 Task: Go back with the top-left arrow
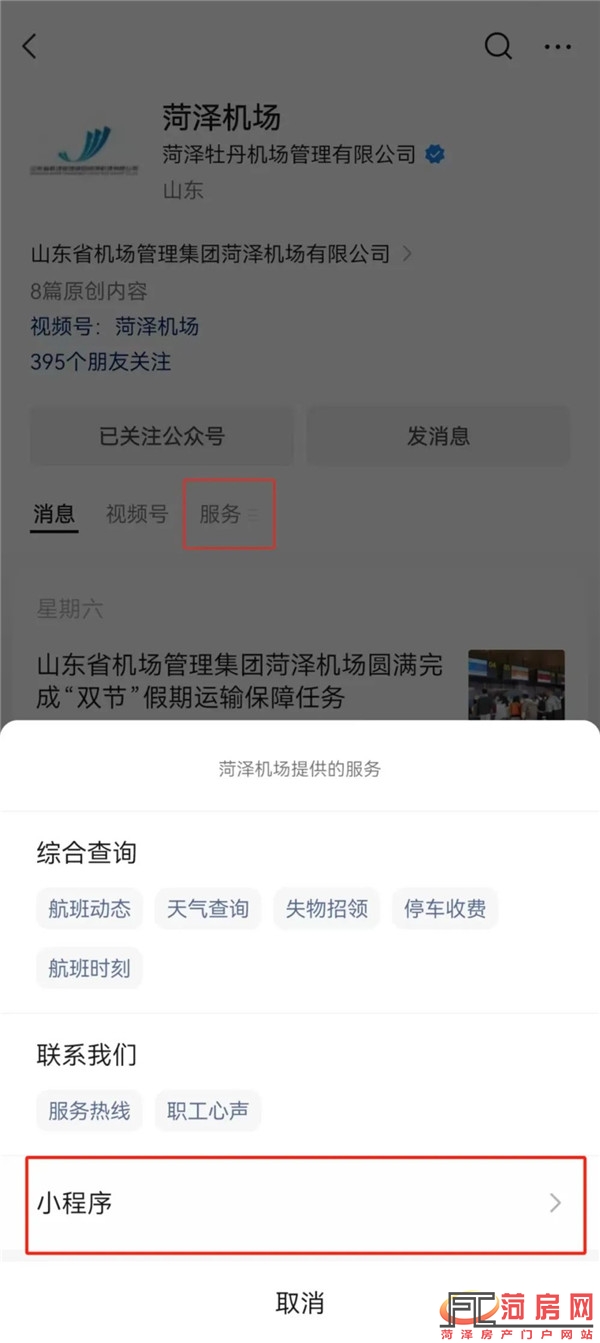tap(30, 46)
